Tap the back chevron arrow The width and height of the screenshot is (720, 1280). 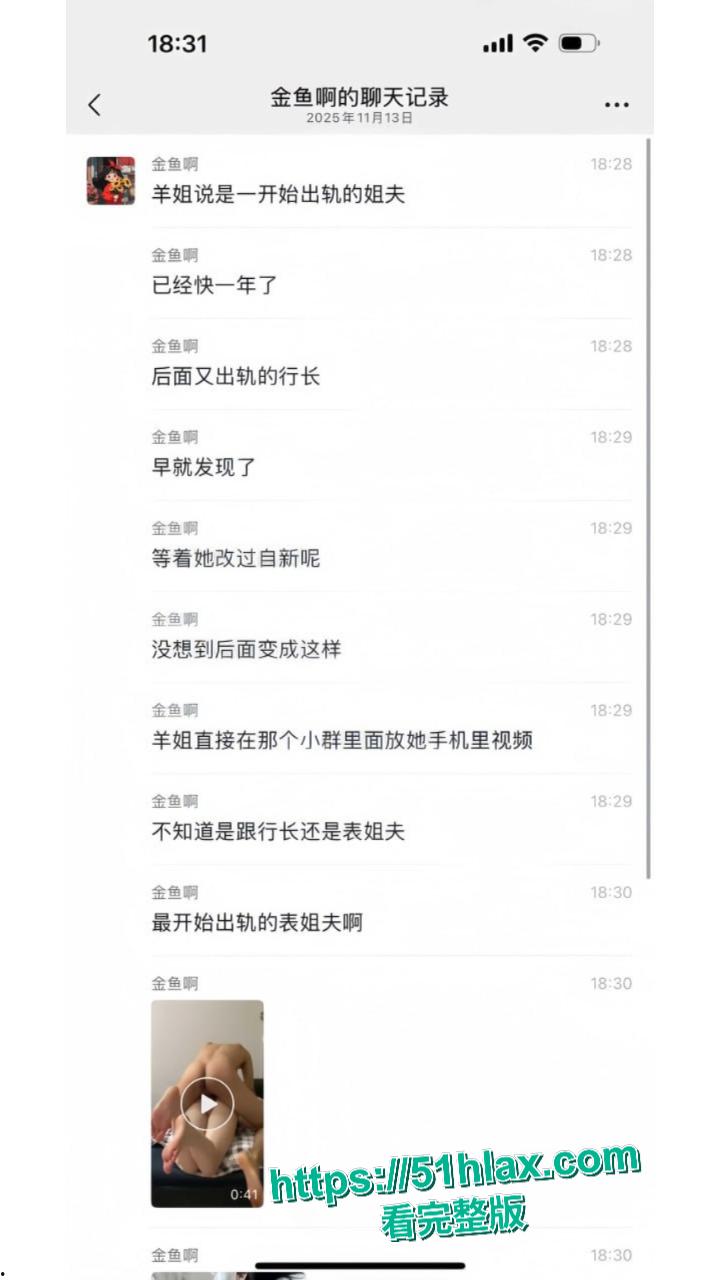pyautogui.click(x=95, y=104)
